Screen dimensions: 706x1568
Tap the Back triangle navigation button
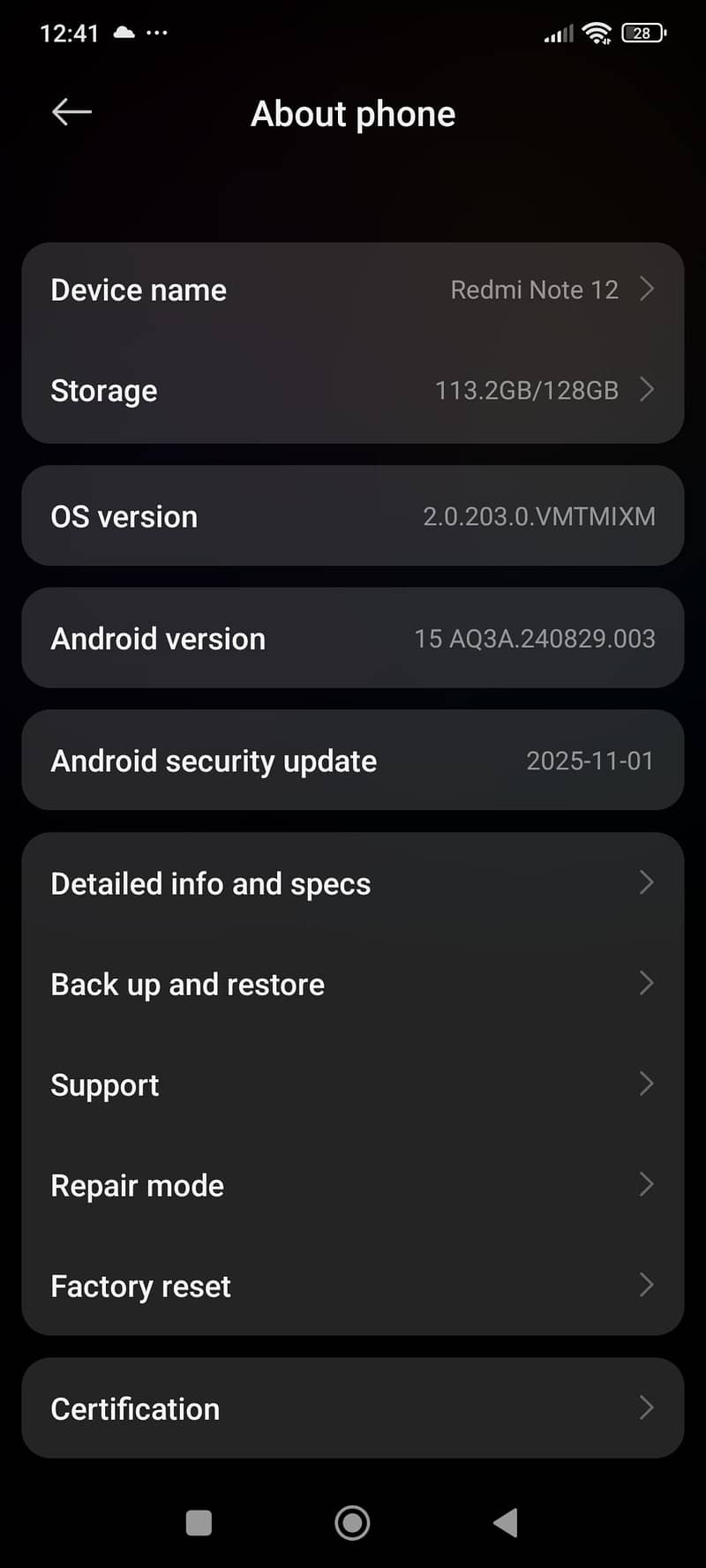tap(506, 1522)
